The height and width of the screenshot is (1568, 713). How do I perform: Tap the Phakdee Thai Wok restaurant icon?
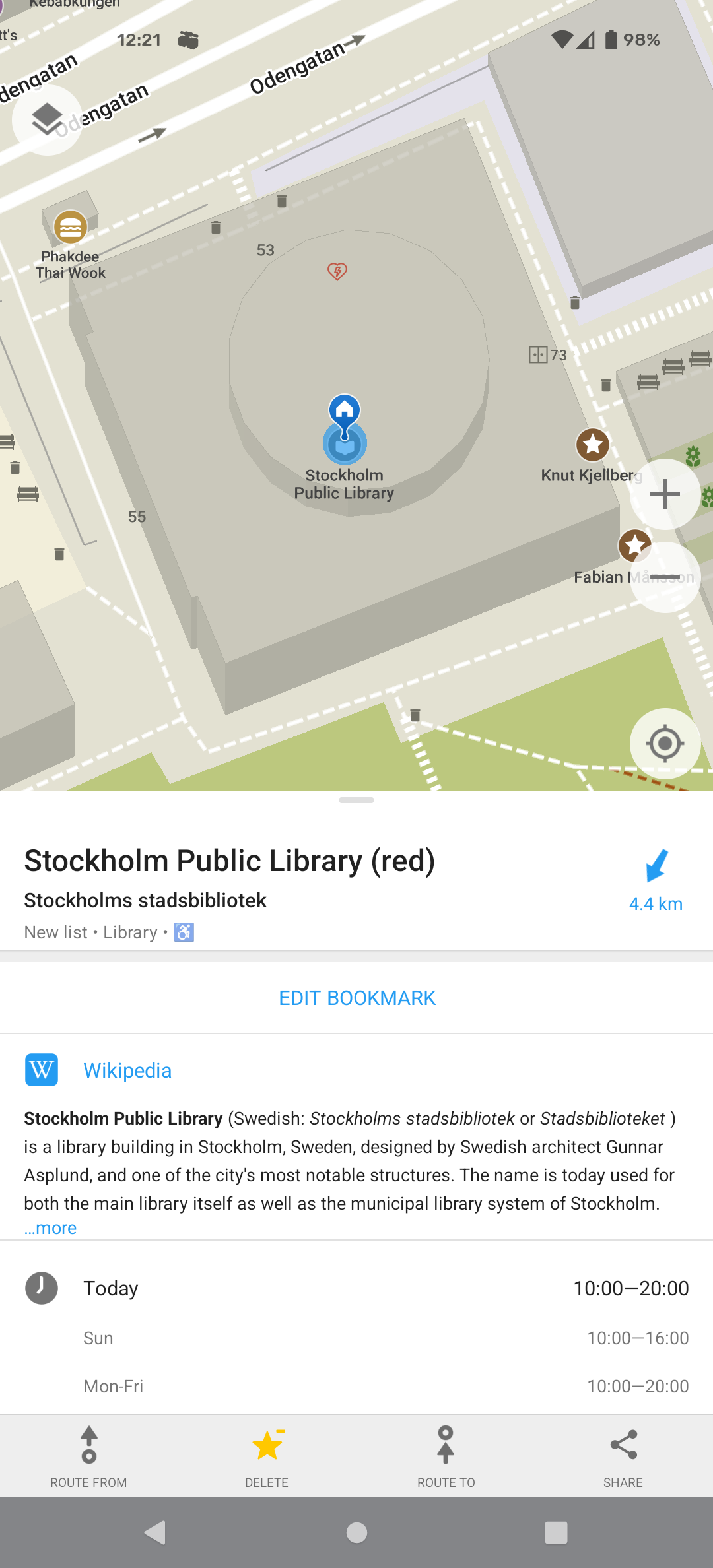tap(70, 227)
